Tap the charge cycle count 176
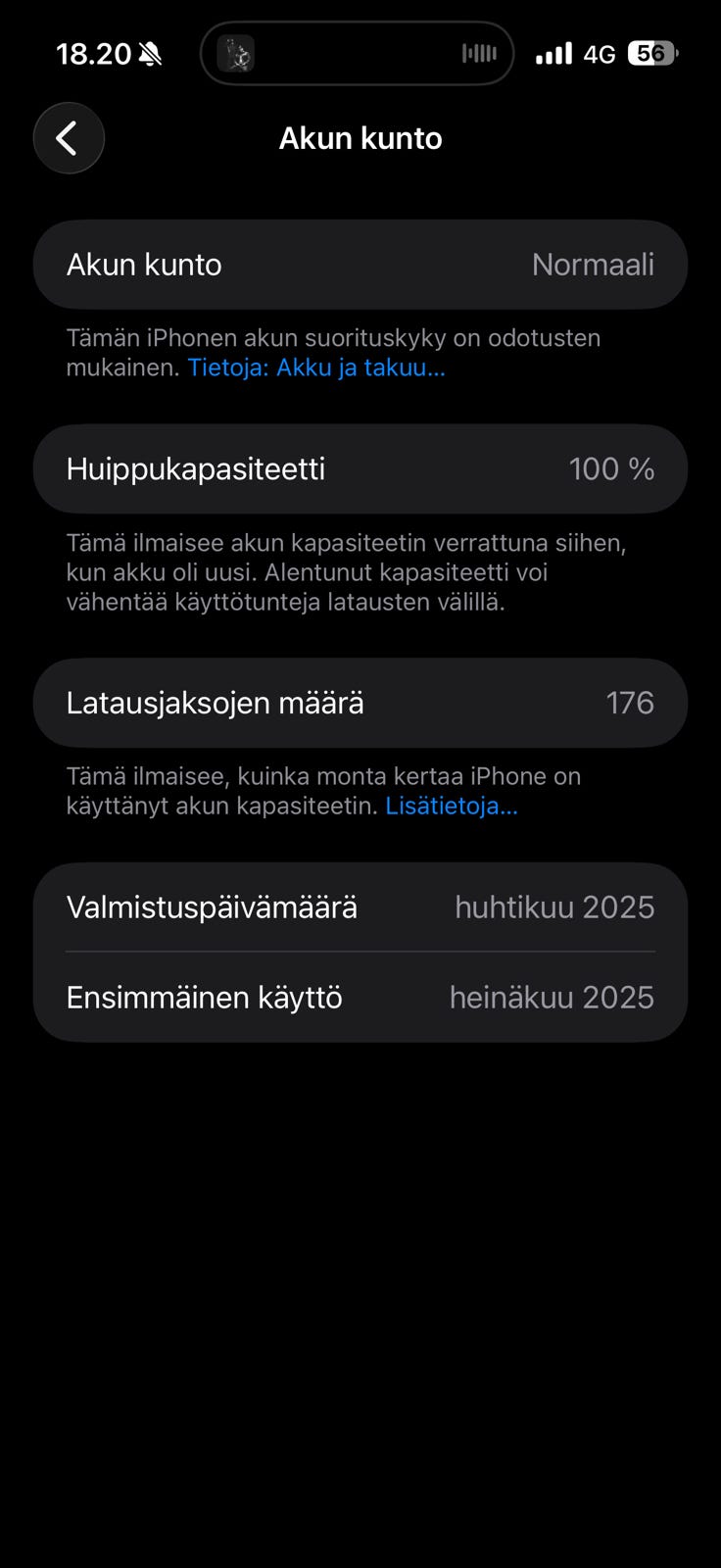Viewport: 721px width, 1568px height. click(x=633, y=703)
